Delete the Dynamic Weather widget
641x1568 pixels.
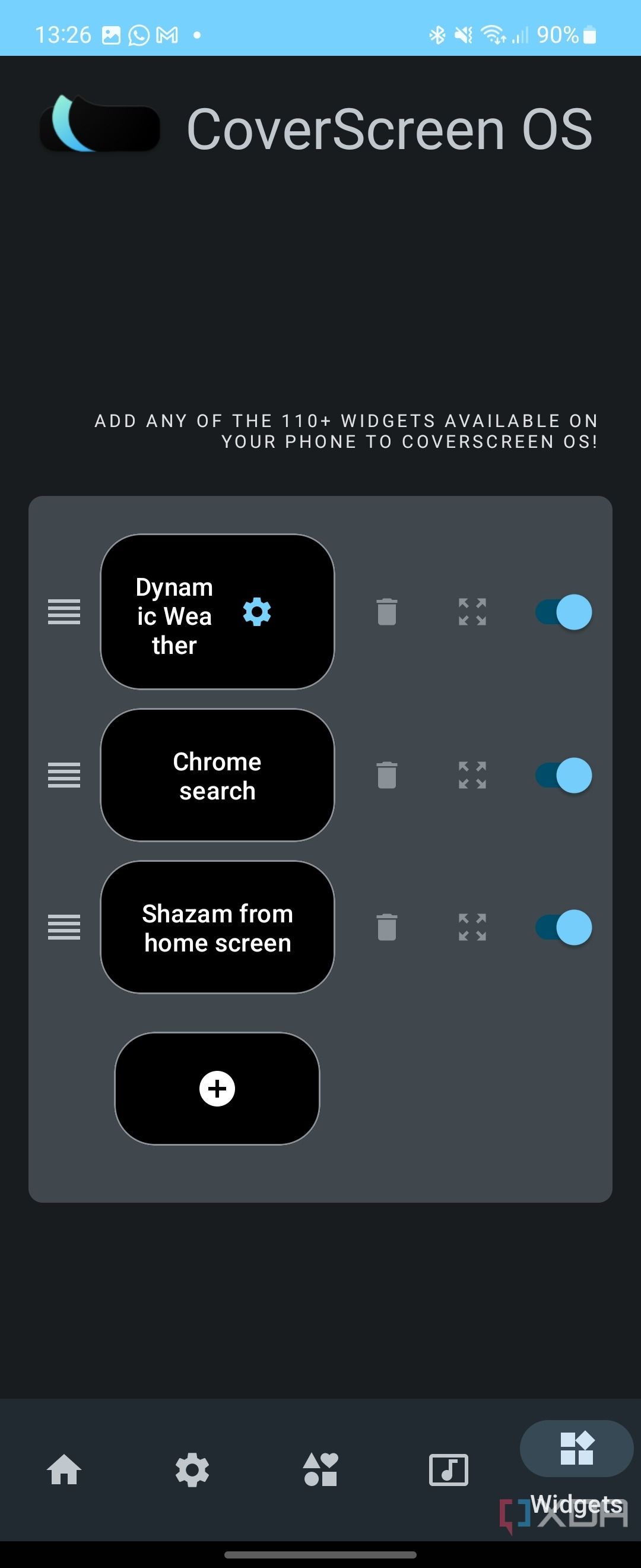coord(387,612)
